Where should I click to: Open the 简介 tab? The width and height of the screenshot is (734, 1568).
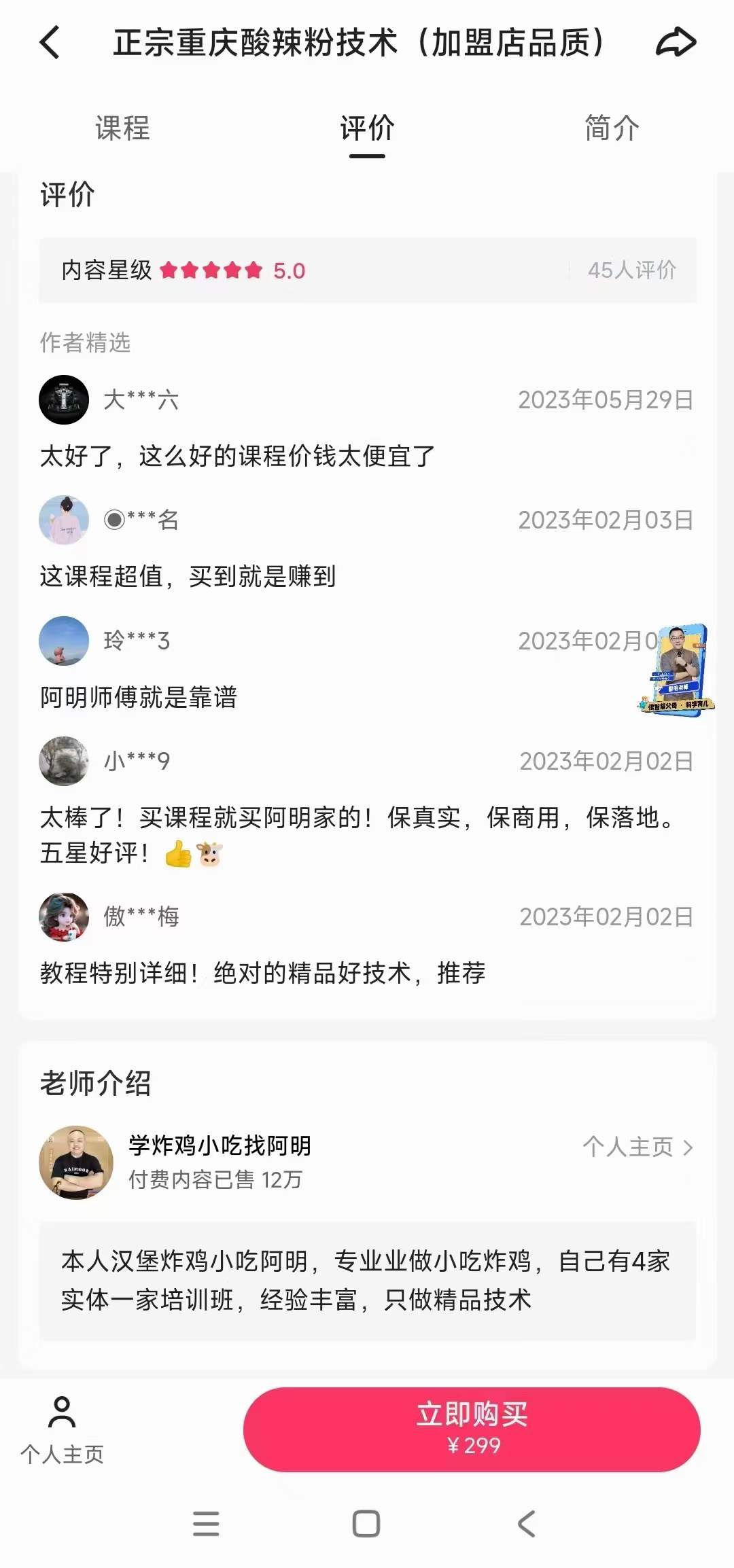(x=610, y=130)
